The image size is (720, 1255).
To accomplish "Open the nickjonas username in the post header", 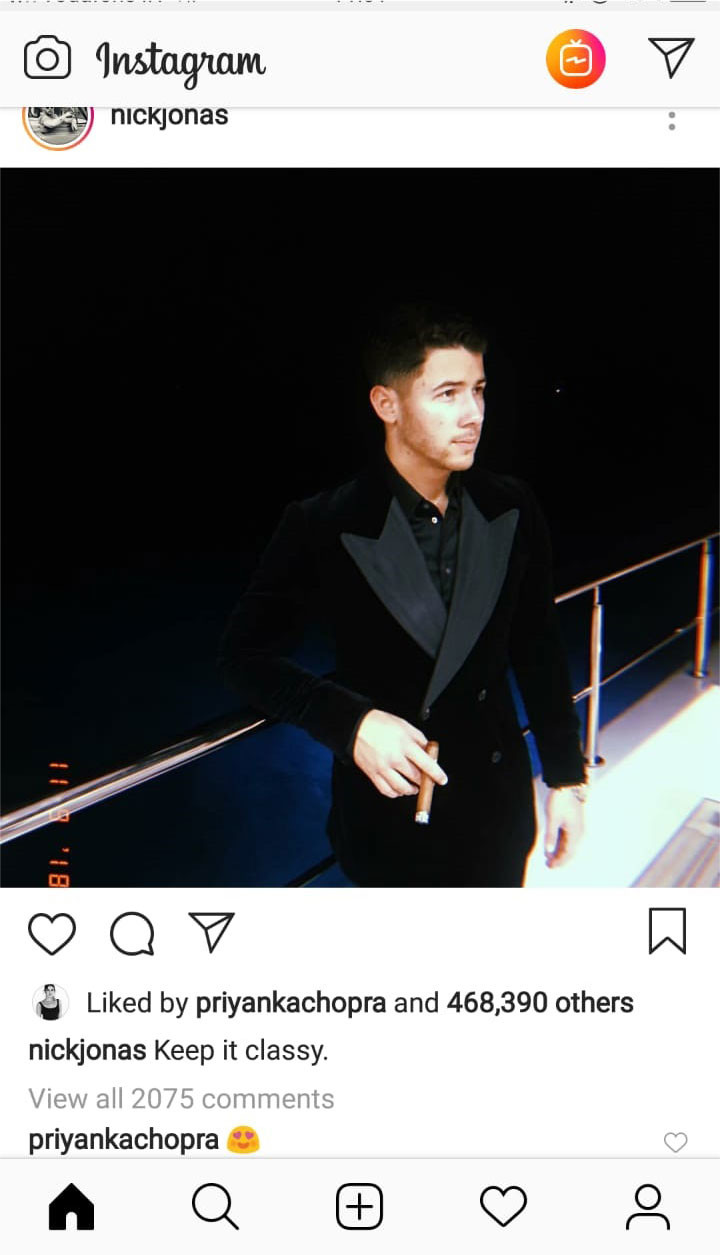I will tap(169, 117).
